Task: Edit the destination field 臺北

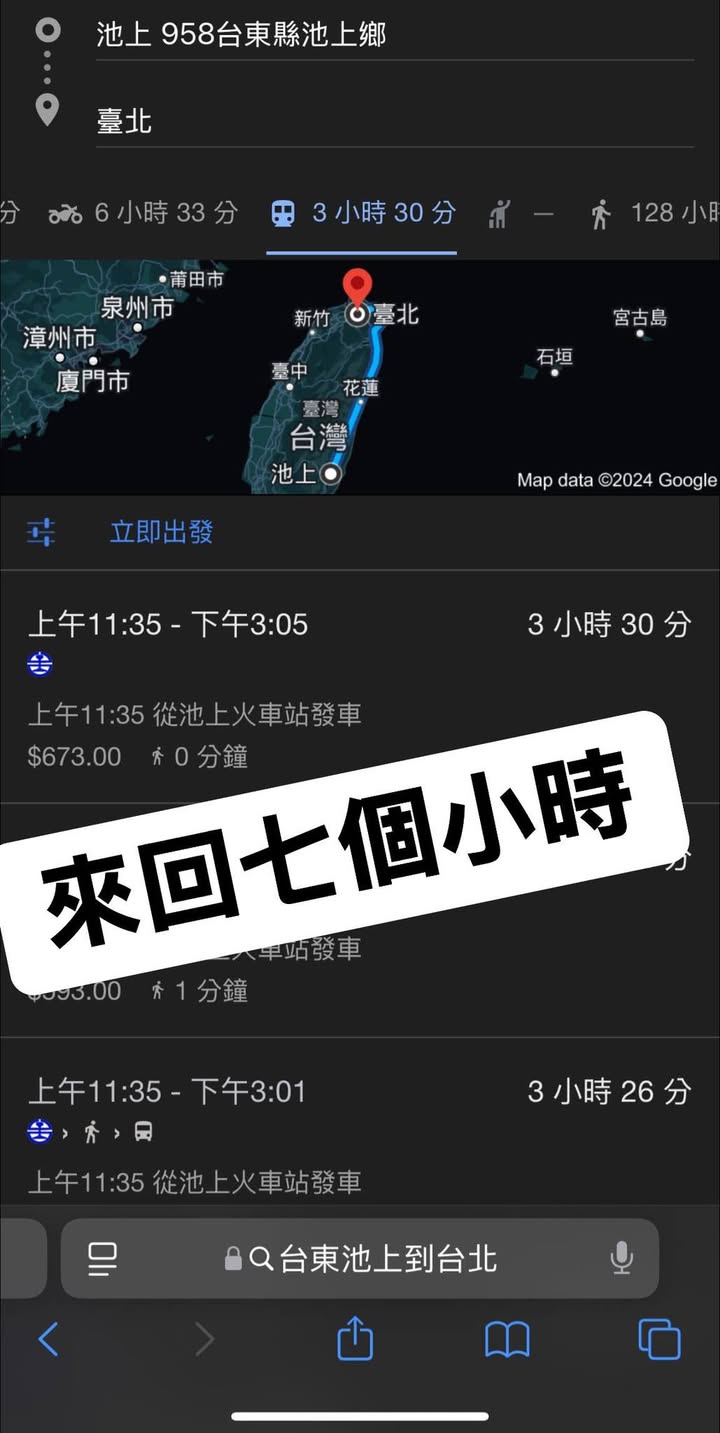Action: [x=394, y=121]
